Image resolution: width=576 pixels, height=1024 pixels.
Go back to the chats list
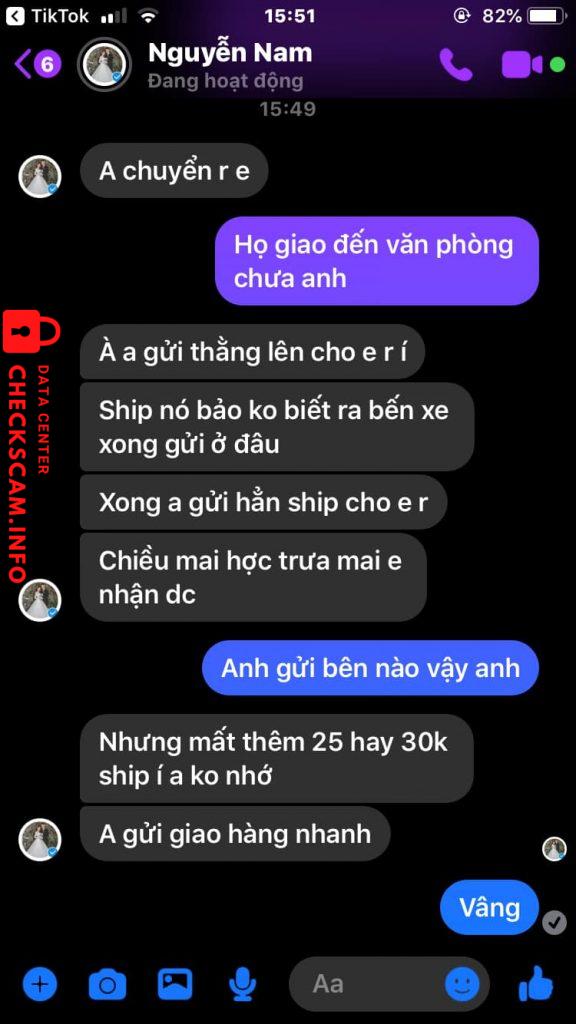click(x=37, y=64)
